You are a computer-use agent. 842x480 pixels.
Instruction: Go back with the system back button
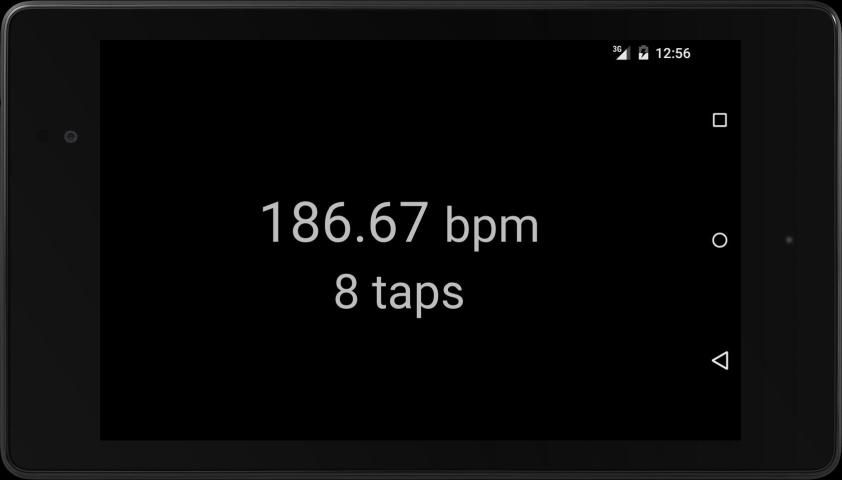point(719,360)
